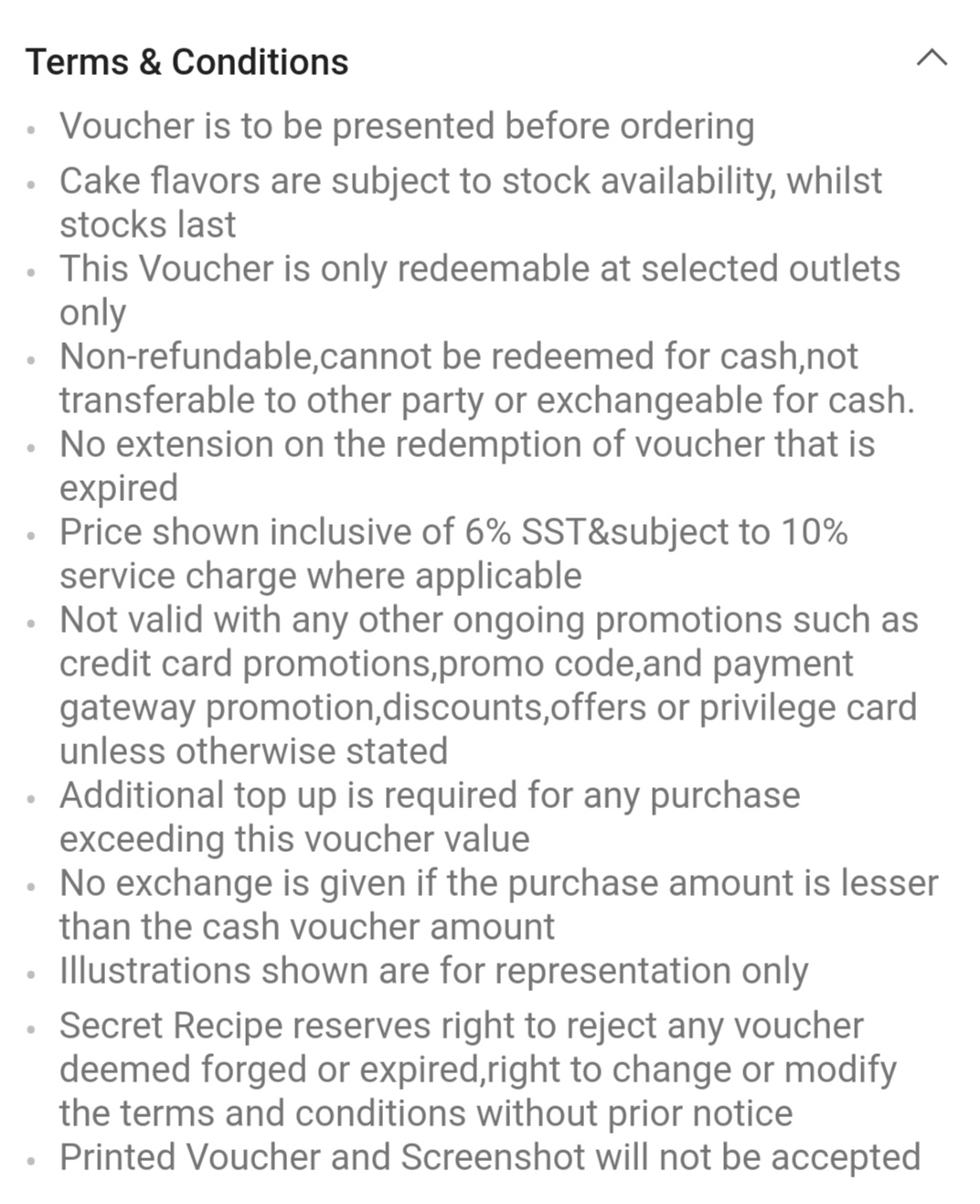Viewport: 980px width, 1204px height.
Task: Collapse the Terms & Conditions section
Action: click(x=931, y=59)
